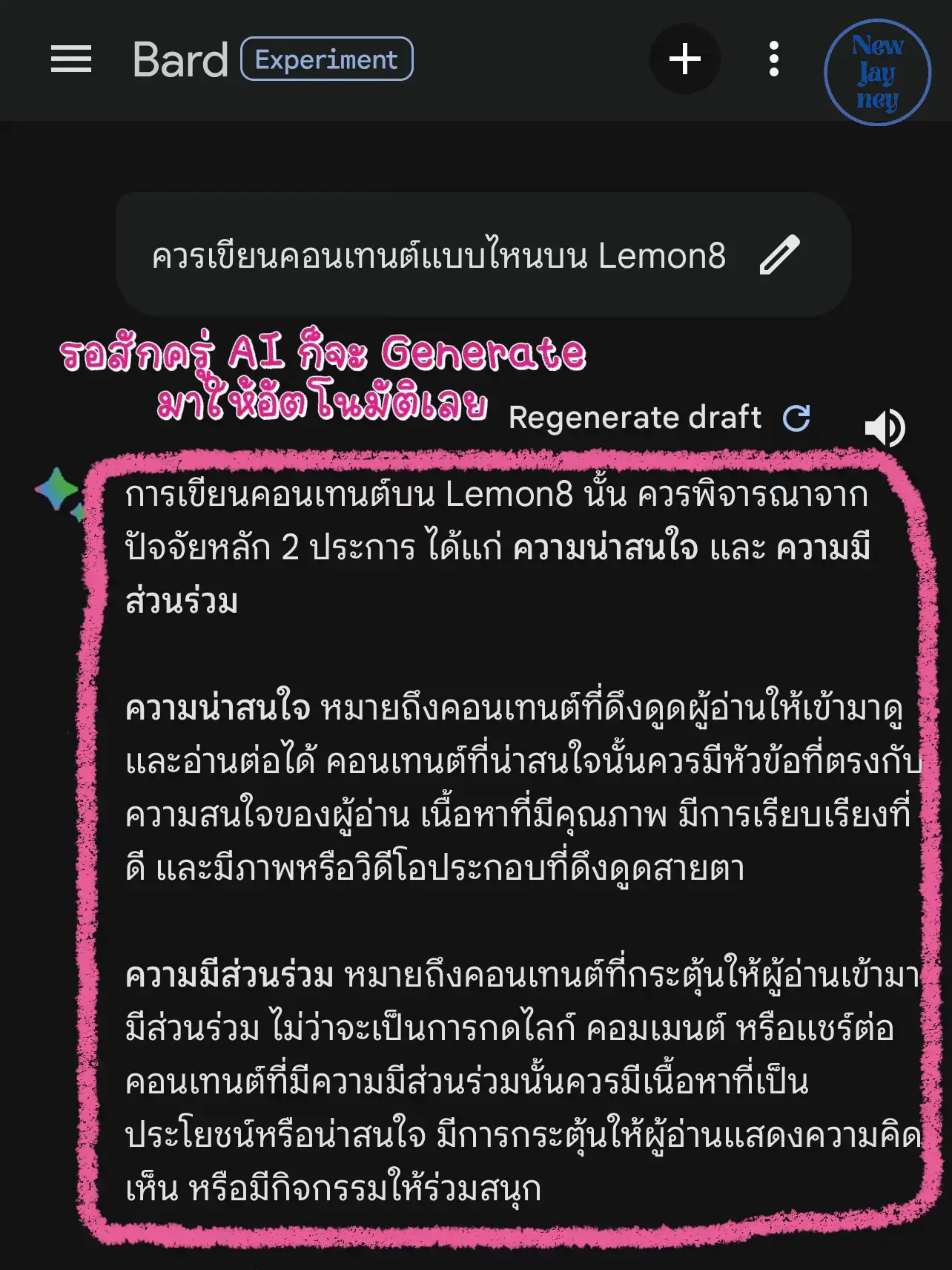This screenshot has height=1270, width=952.
Task: Open the three-dot overflow menu
Action: (773, 59)
